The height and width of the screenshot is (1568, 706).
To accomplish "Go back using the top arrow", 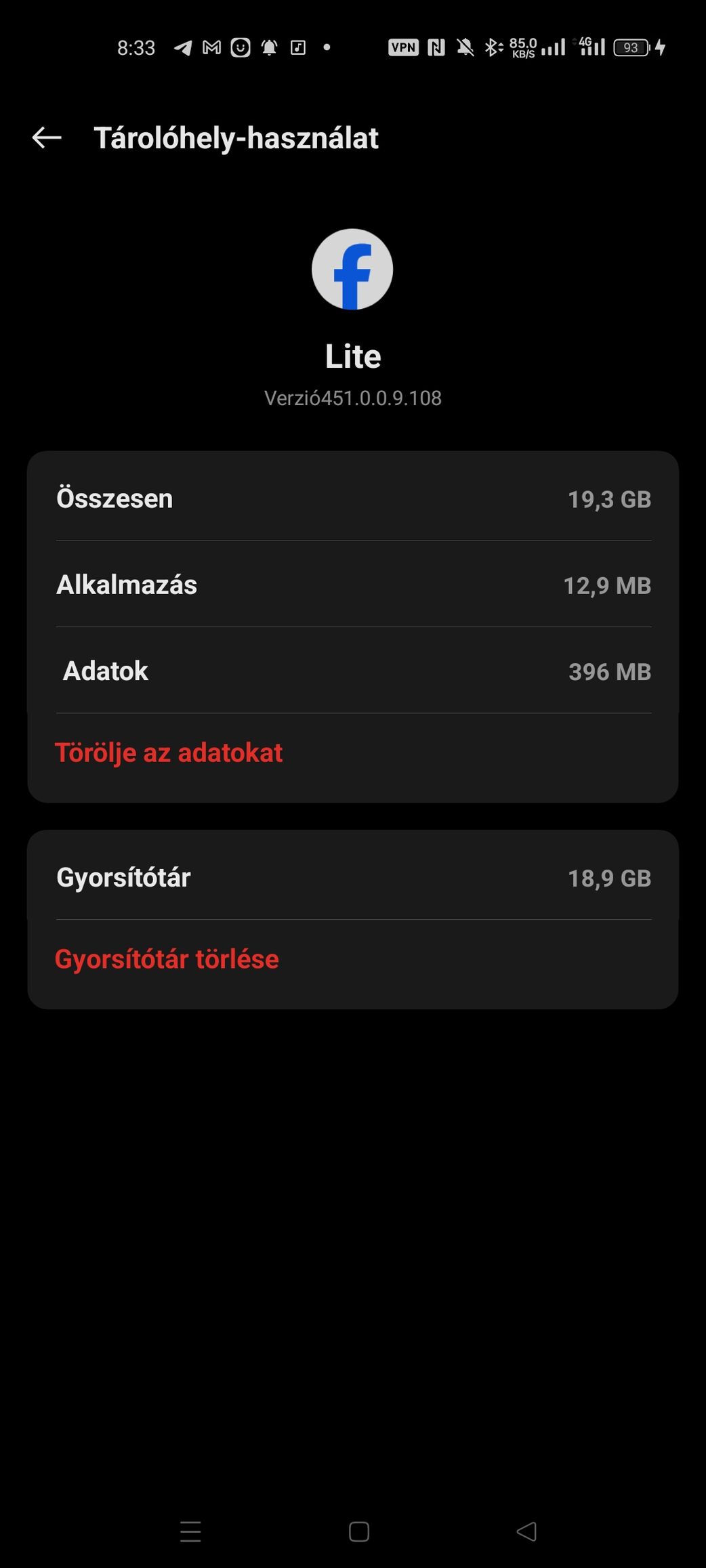I will tap(47, 137).
